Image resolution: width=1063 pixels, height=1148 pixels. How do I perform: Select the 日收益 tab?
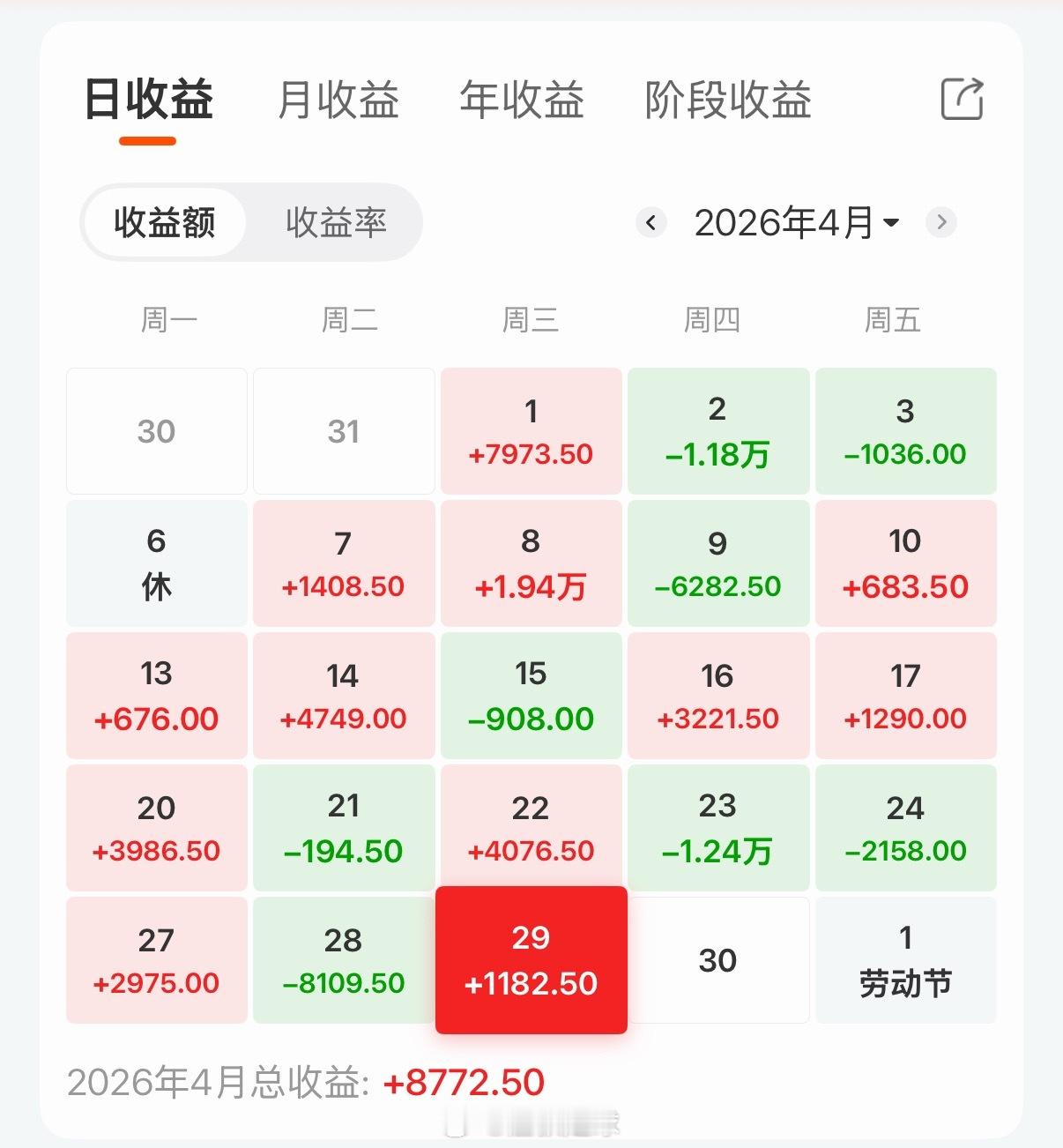coord(149,100)
